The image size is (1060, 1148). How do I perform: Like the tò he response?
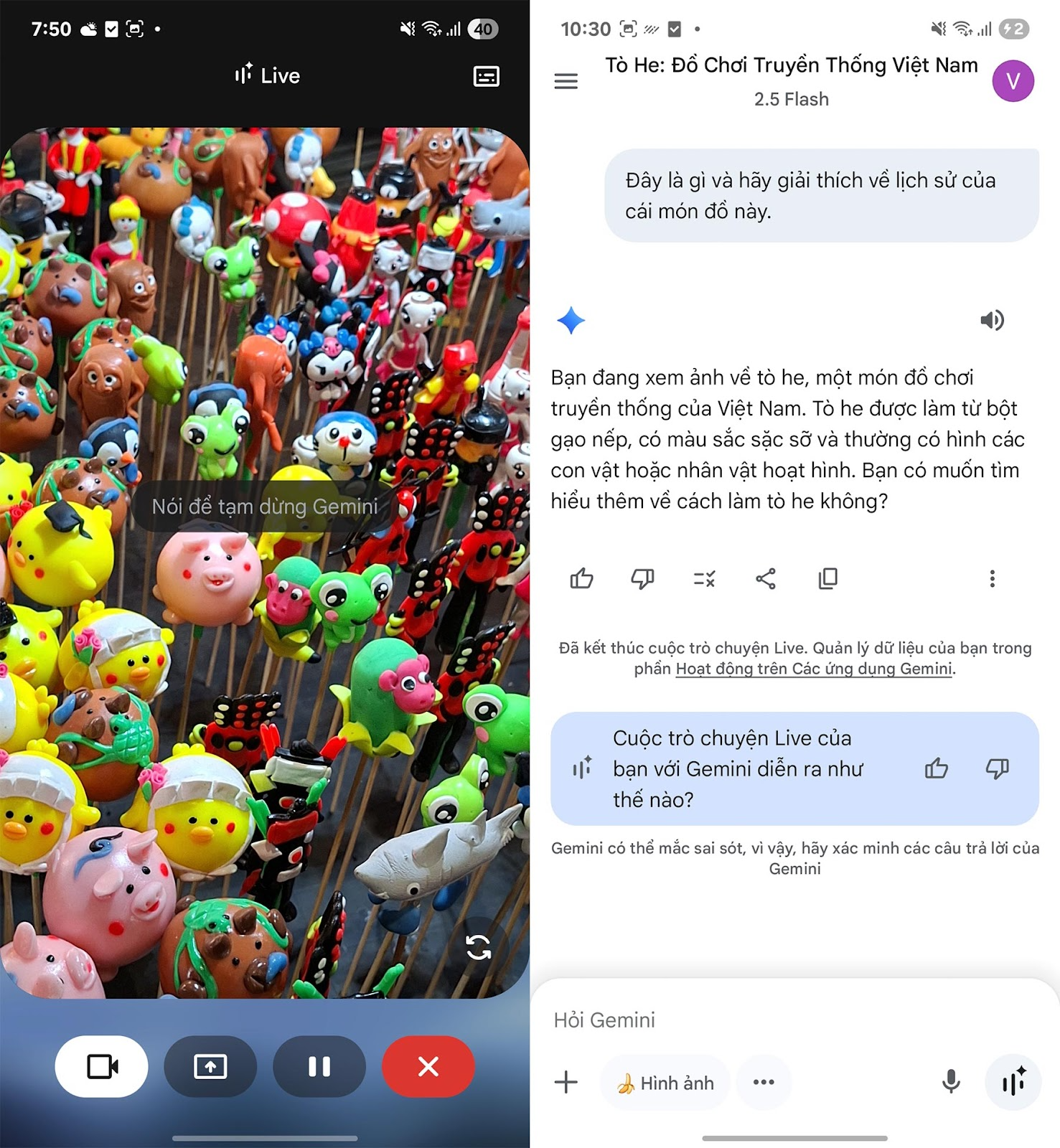tap(581, 578)
